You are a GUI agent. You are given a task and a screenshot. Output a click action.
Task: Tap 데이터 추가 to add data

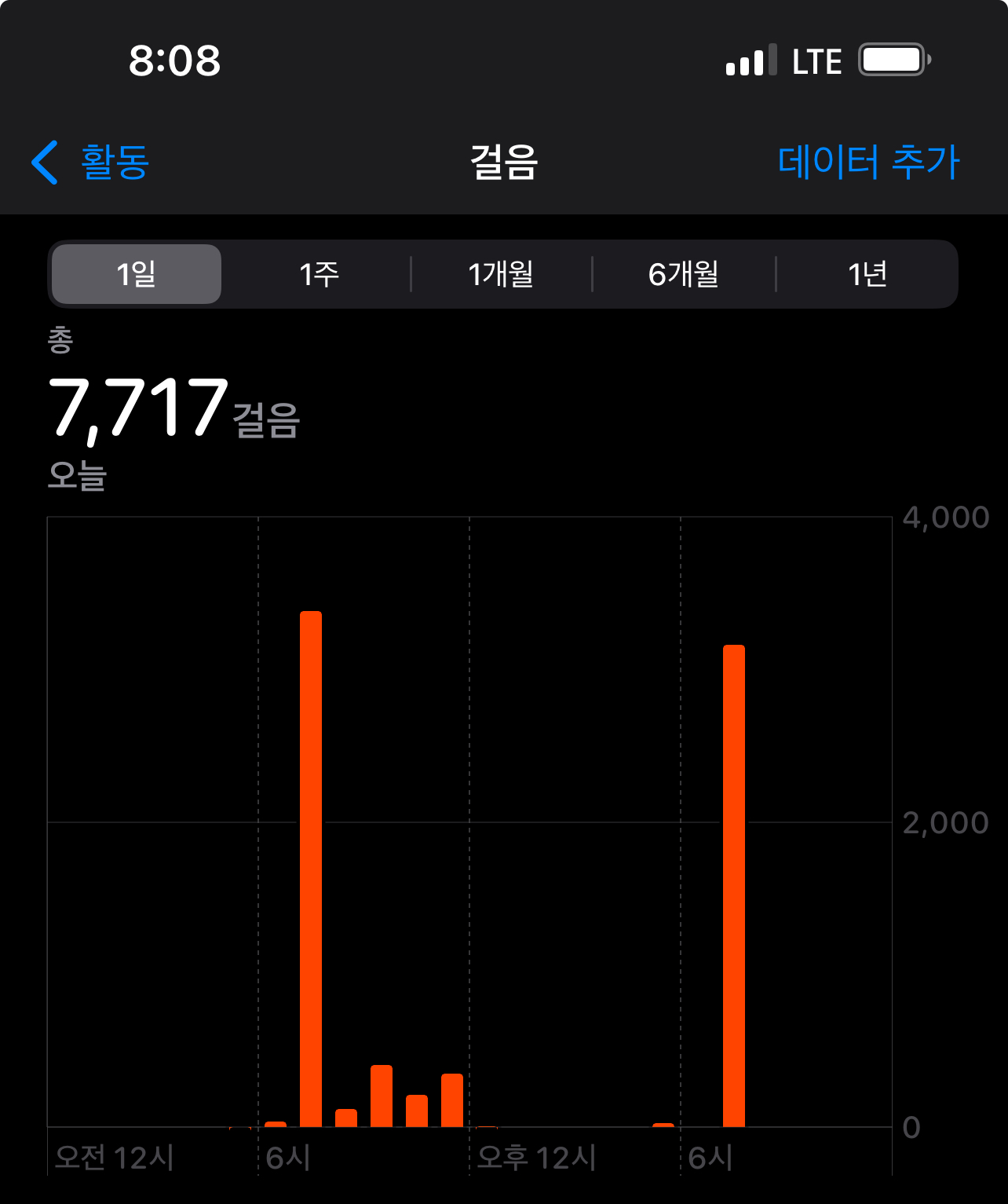coord(868,163)
